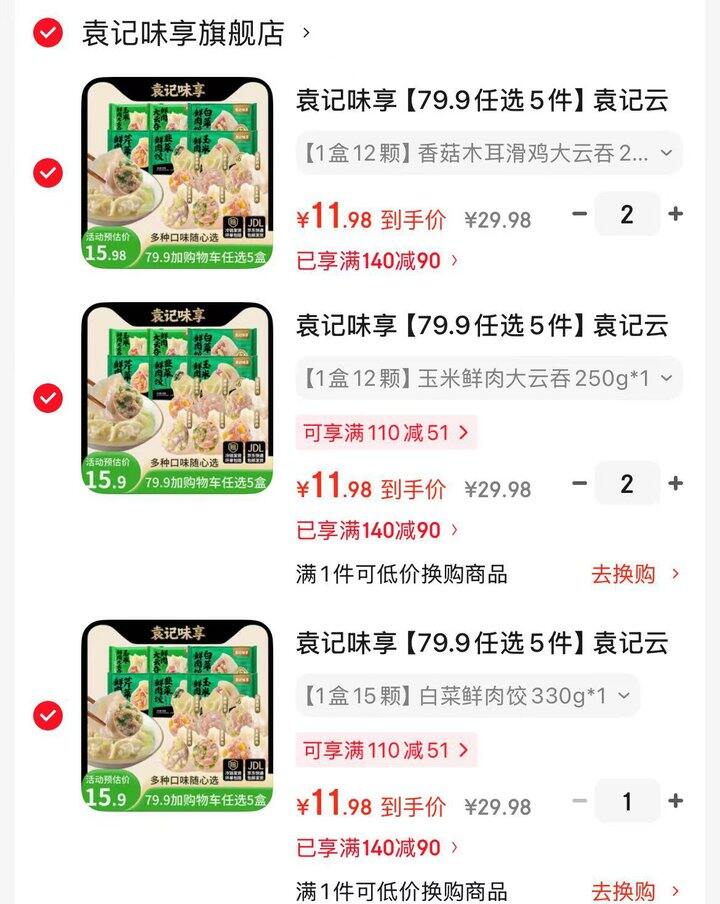Screen dimensions: 720x904
Task: Uncheck the store-wide 袁记味享旗舰店 checkbox
Action: point(47,33)
